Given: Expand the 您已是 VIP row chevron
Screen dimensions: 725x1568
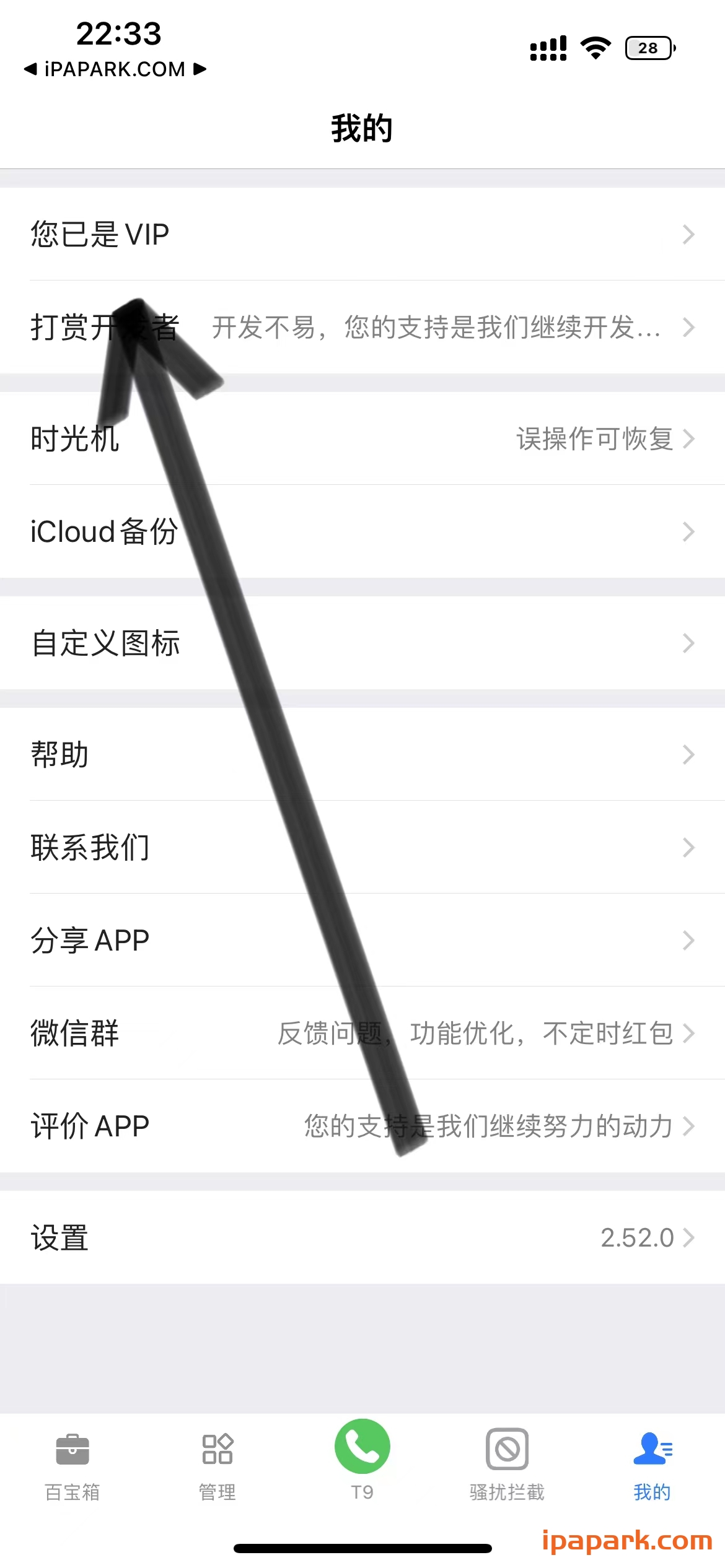Looking at the screenshot, I should tap(689, 235).
